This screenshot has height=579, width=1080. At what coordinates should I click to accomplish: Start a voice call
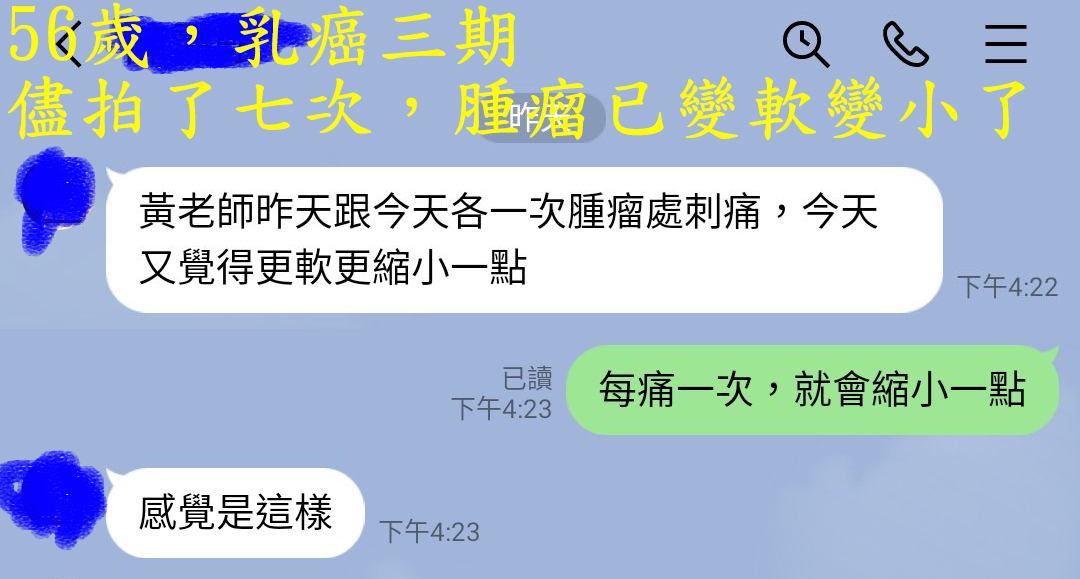tap(906, 44)
